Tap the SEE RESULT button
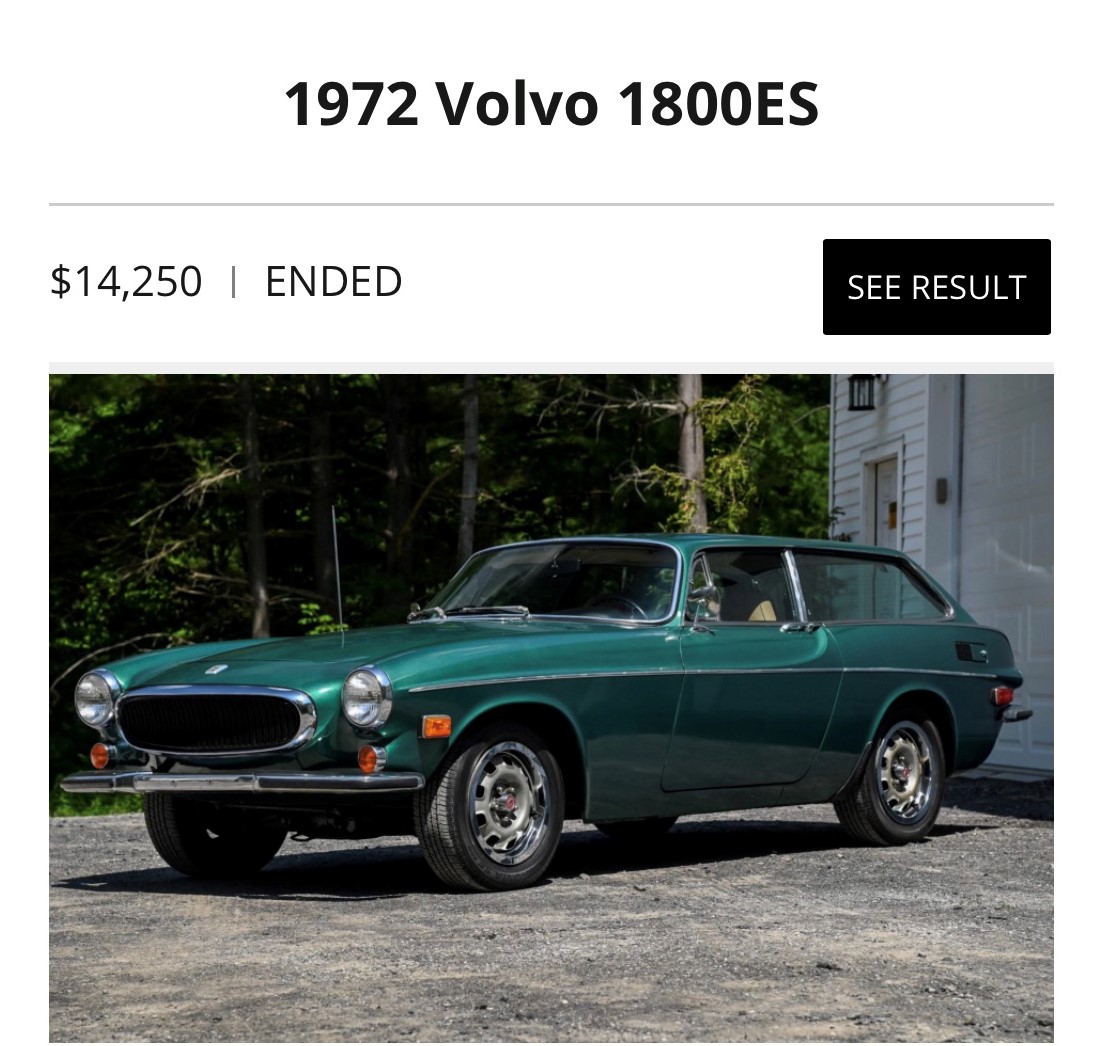 point(936,287)
